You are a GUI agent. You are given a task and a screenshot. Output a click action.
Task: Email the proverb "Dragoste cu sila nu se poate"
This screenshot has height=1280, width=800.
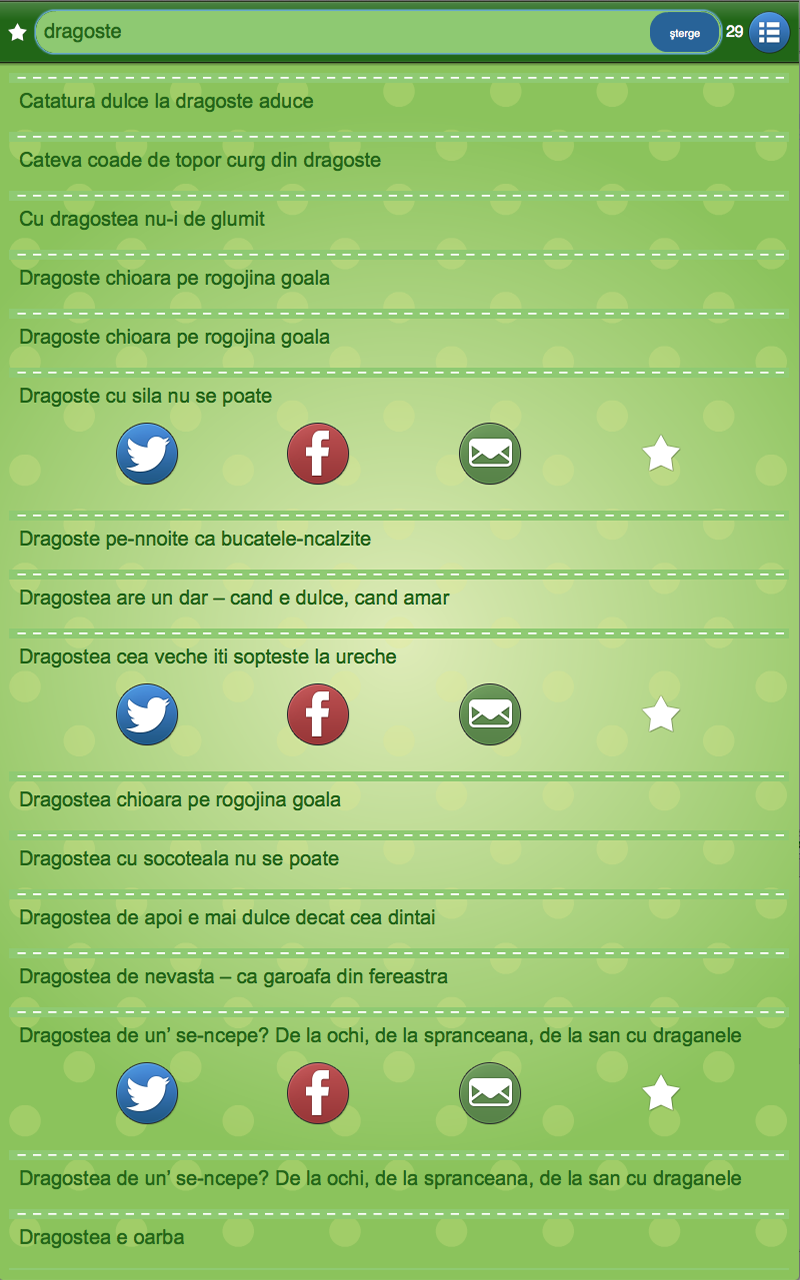(x=490, y=453)
